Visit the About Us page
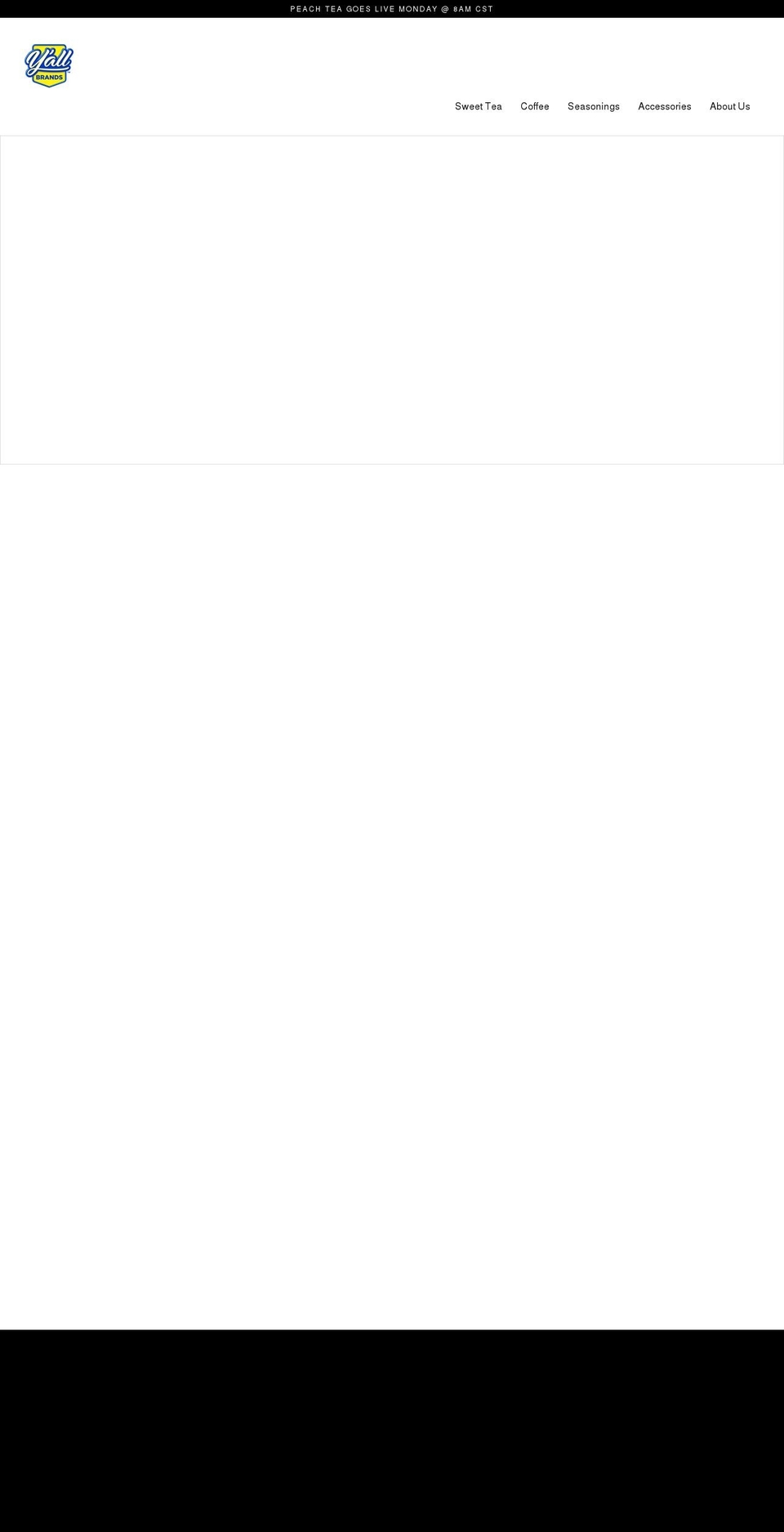784x1532 pixels. coord(729,106)
